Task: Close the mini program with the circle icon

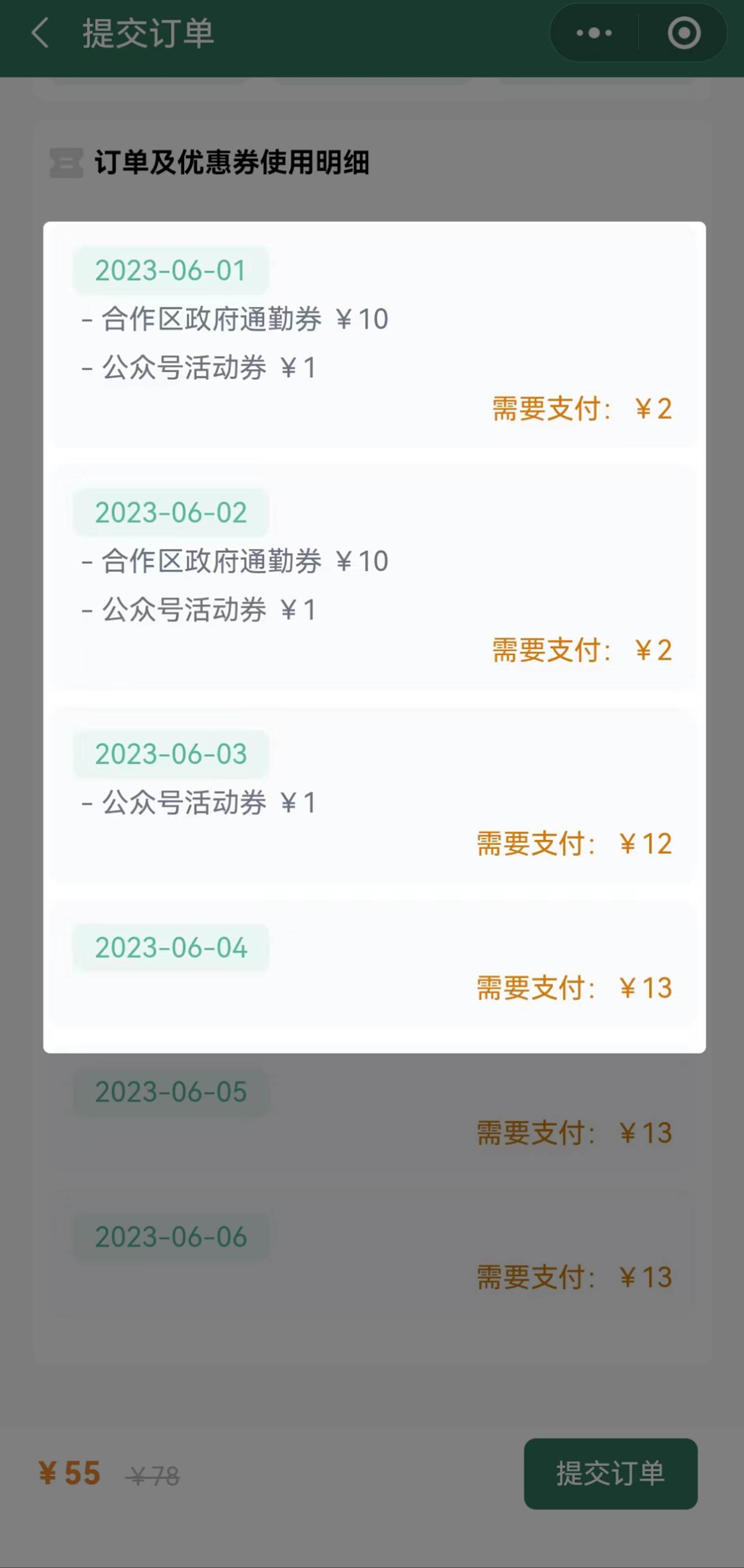Action: (684, 33)
